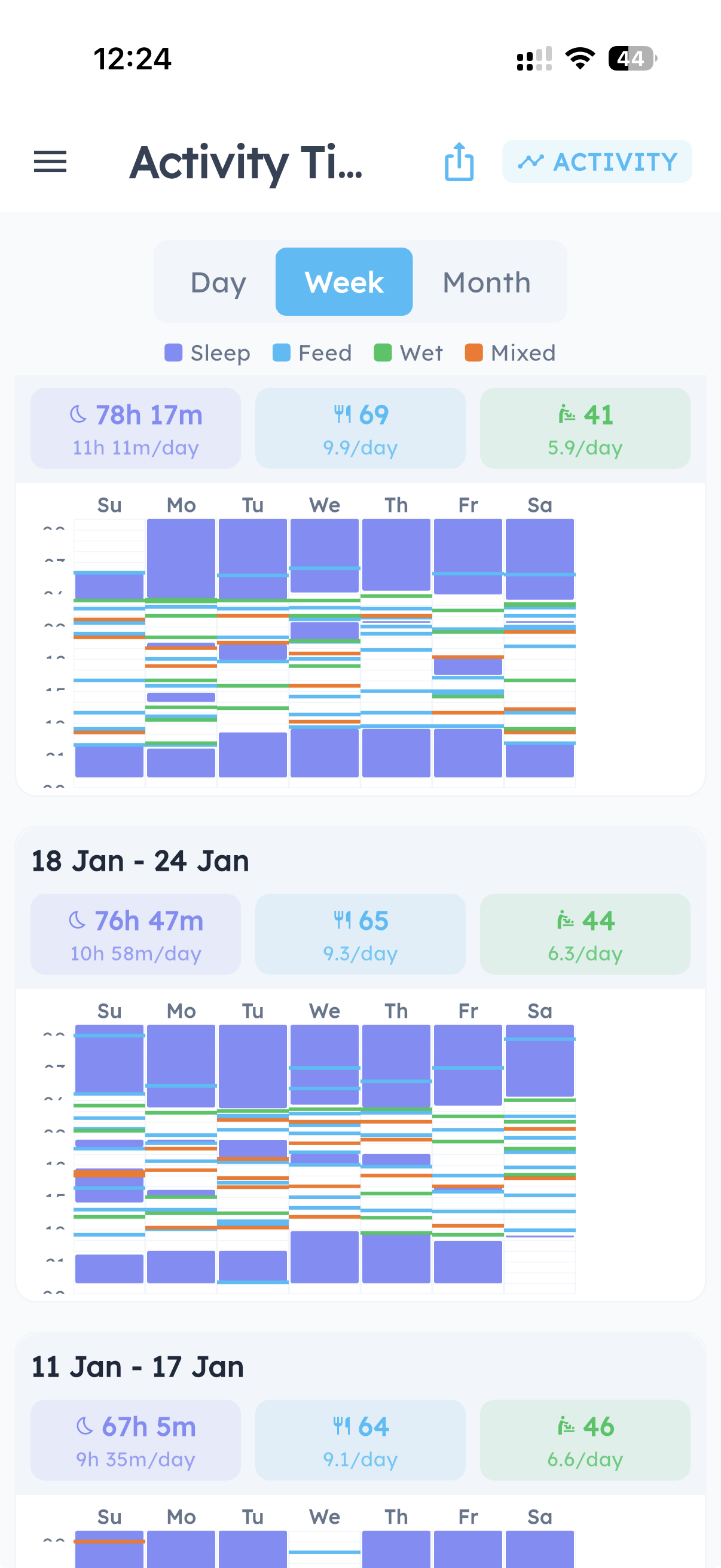This screenshot has width=721, height=1568.
Task: Tap the moon icon on the 78h 17m card
Action: pyautogui.click(x=79, y=414)
